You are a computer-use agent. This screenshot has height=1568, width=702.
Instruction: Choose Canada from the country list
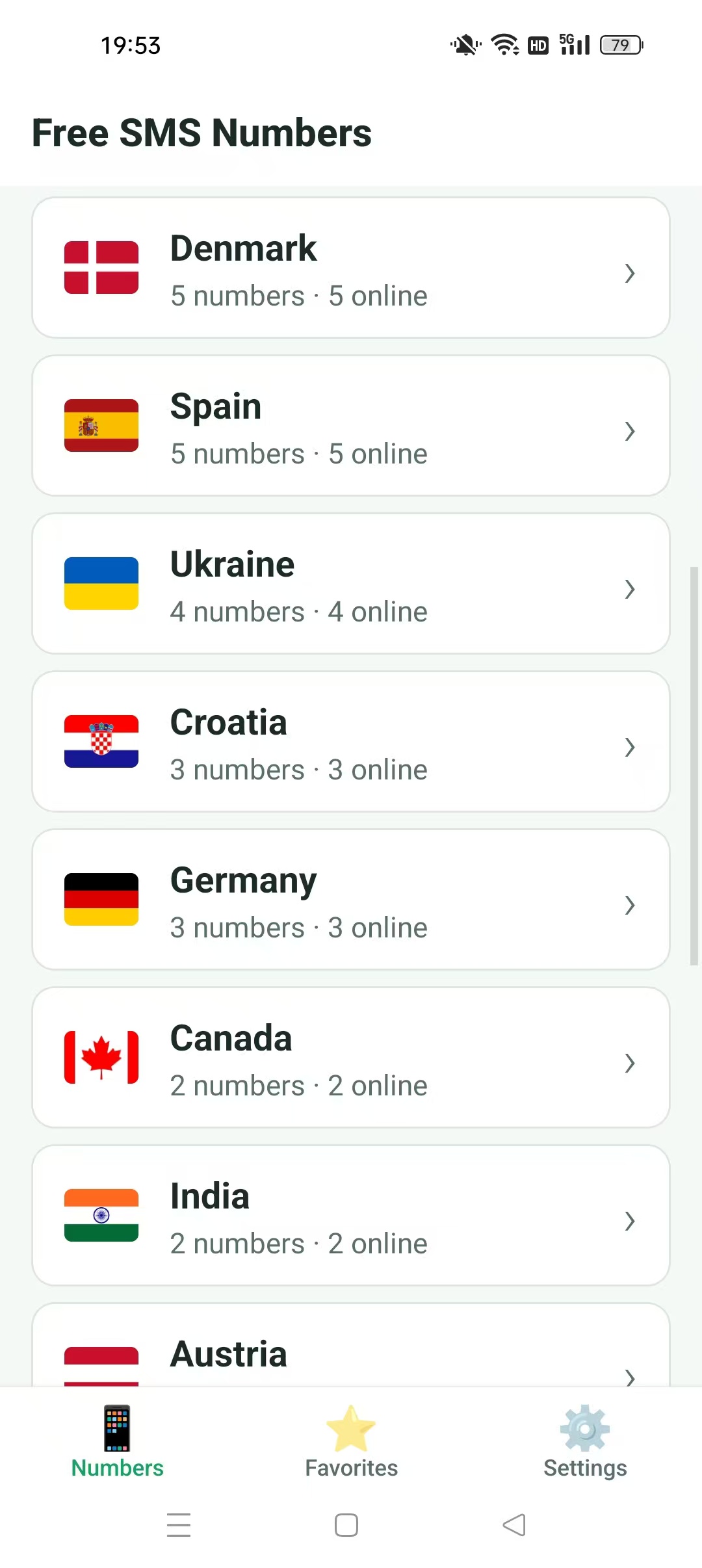351,1058
